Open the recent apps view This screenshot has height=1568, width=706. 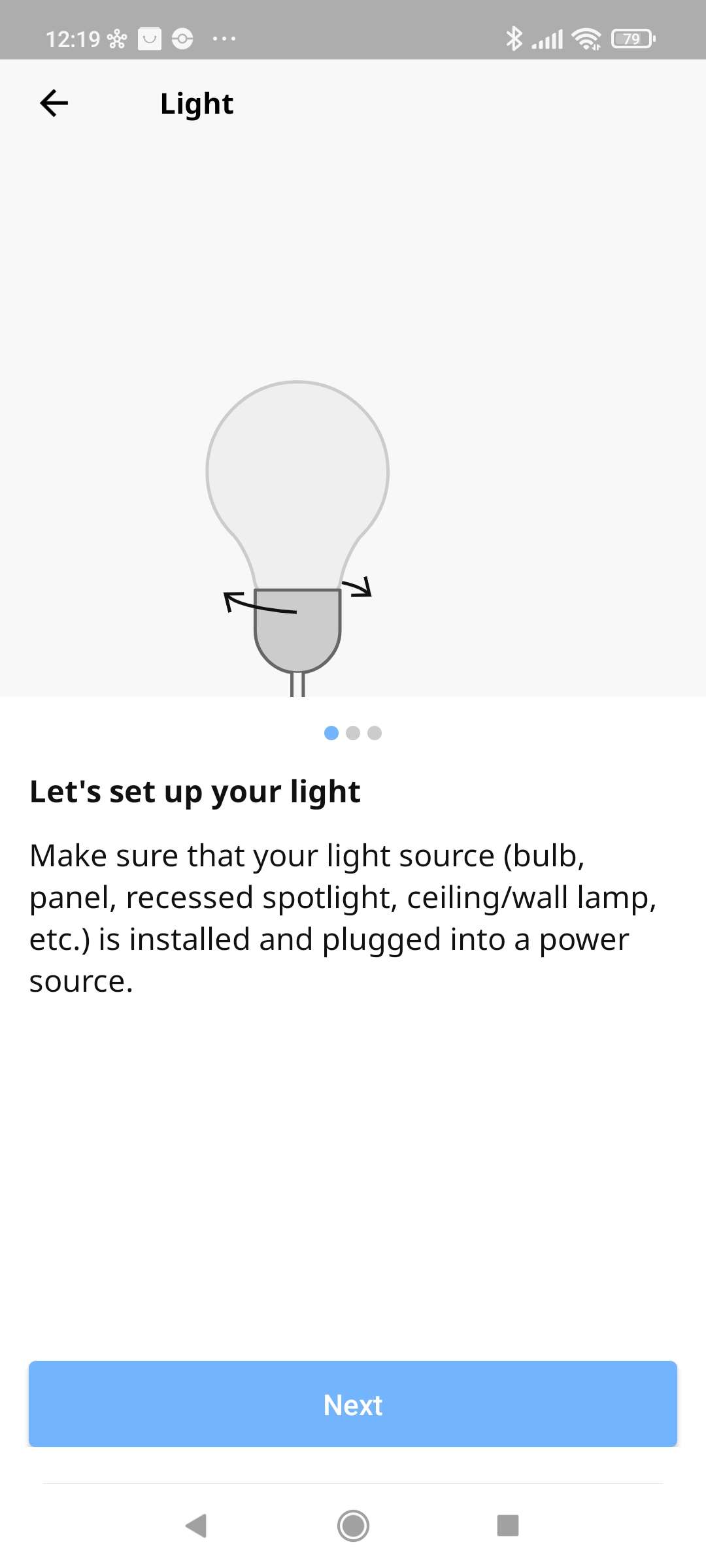point(508,1526)
